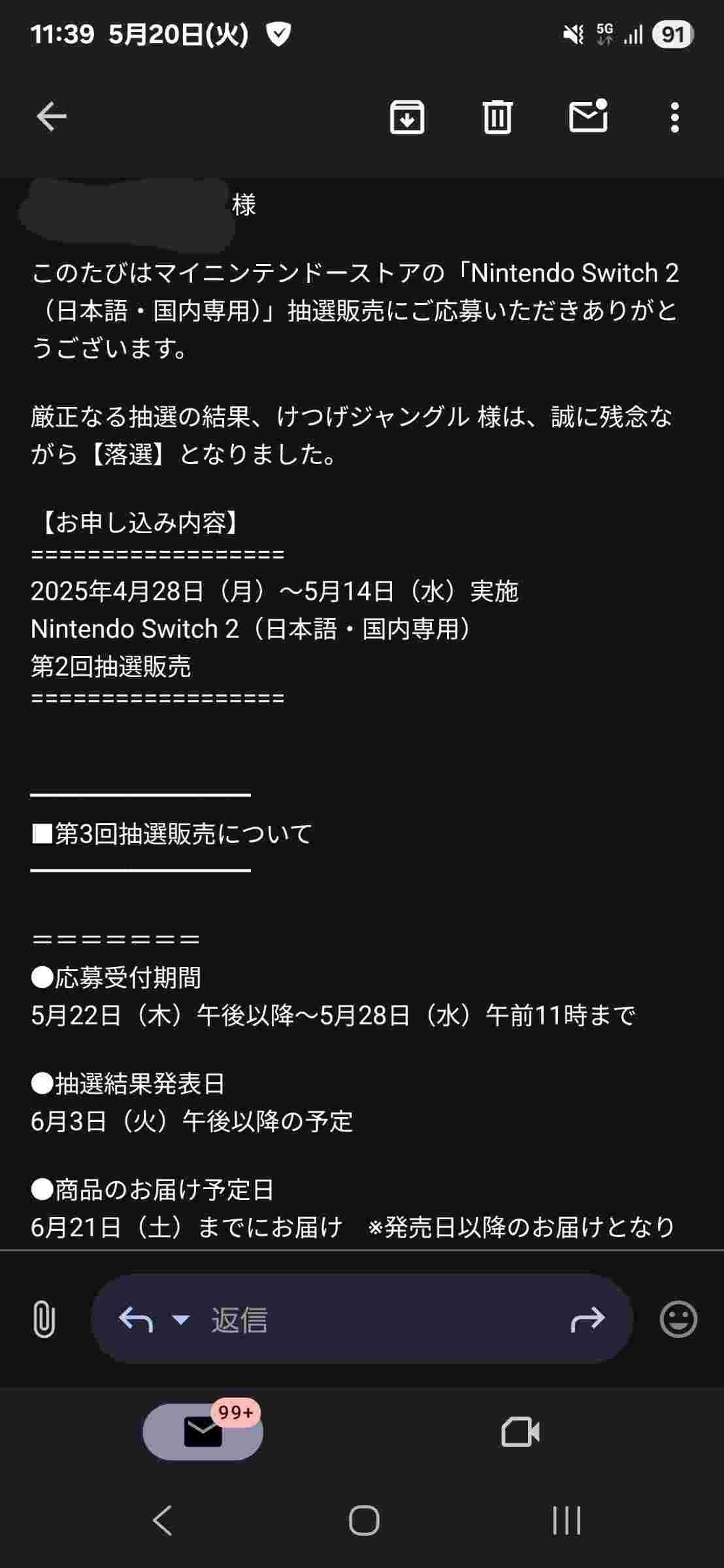
Task: Open the three-dot overflow menu
Action: (674, 118)
